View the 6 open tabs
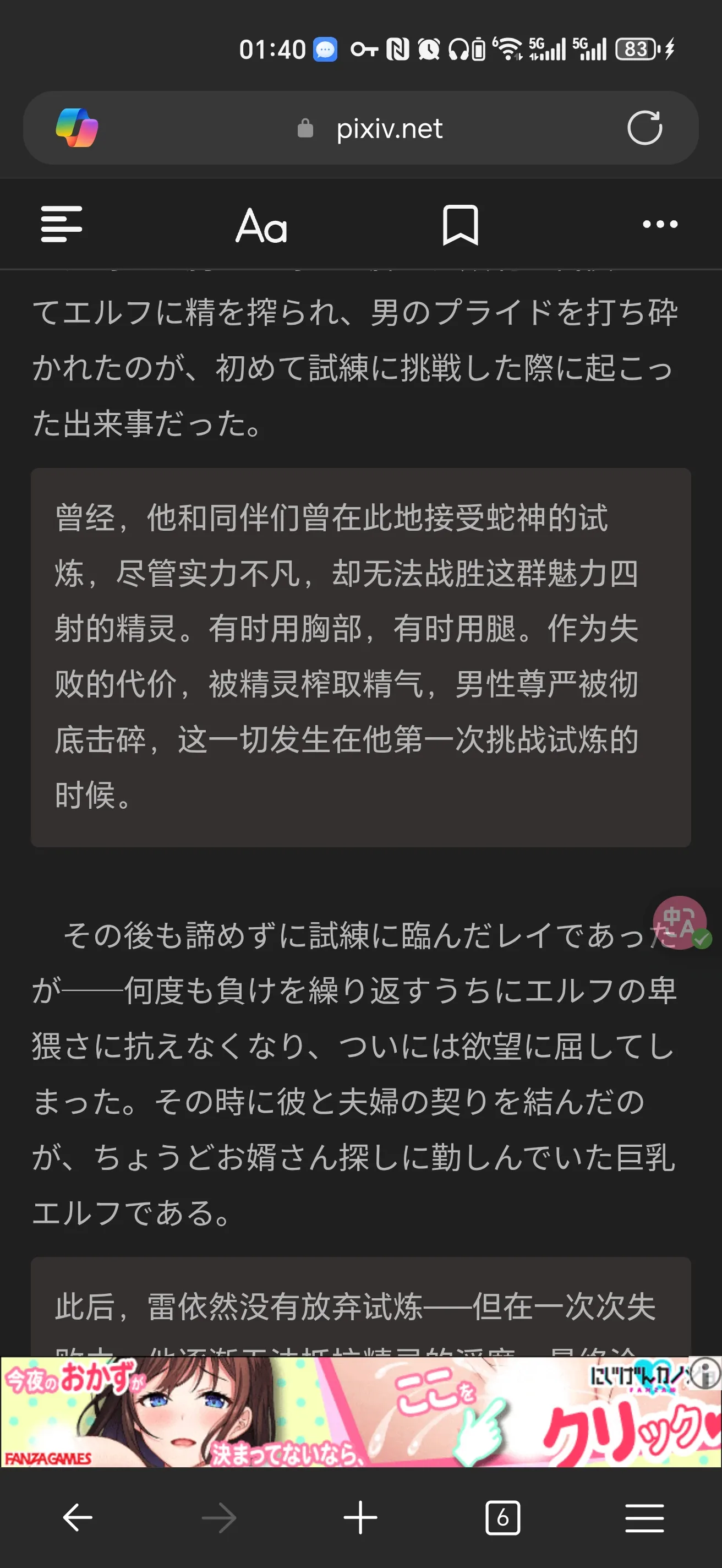Screen dimensions: 722x1568 click(502, 1517)
